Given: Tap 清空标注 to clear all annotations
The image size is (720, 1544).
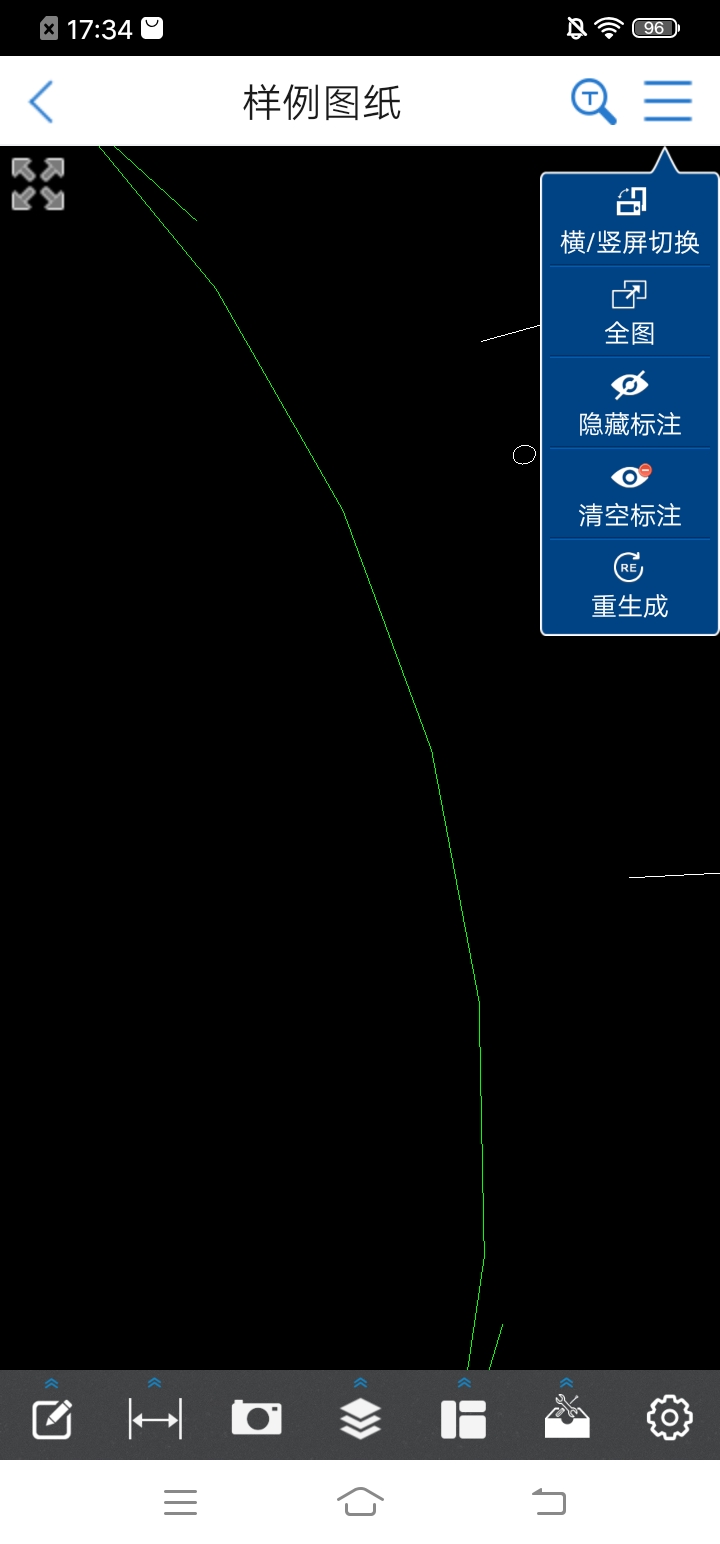Looking at the screenshot, I should tap(629, 495).
